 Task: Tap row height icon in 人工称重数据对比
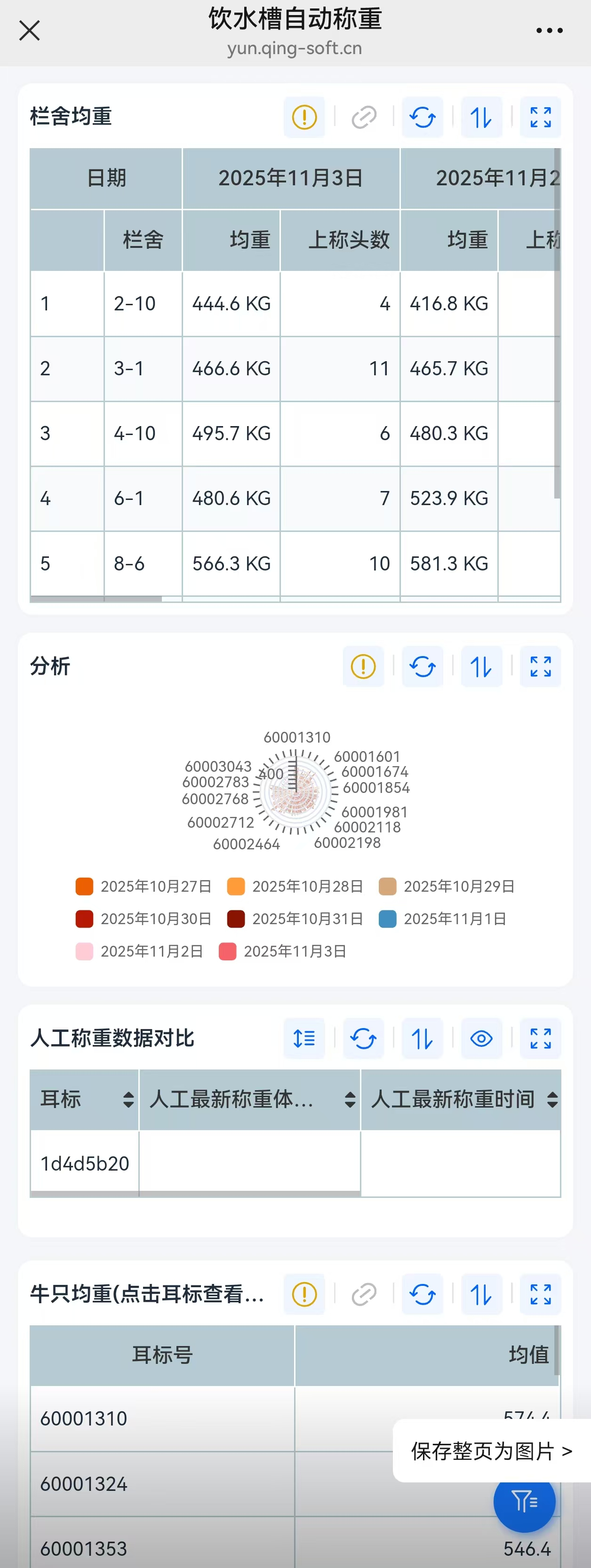(x=304, y=1038)
